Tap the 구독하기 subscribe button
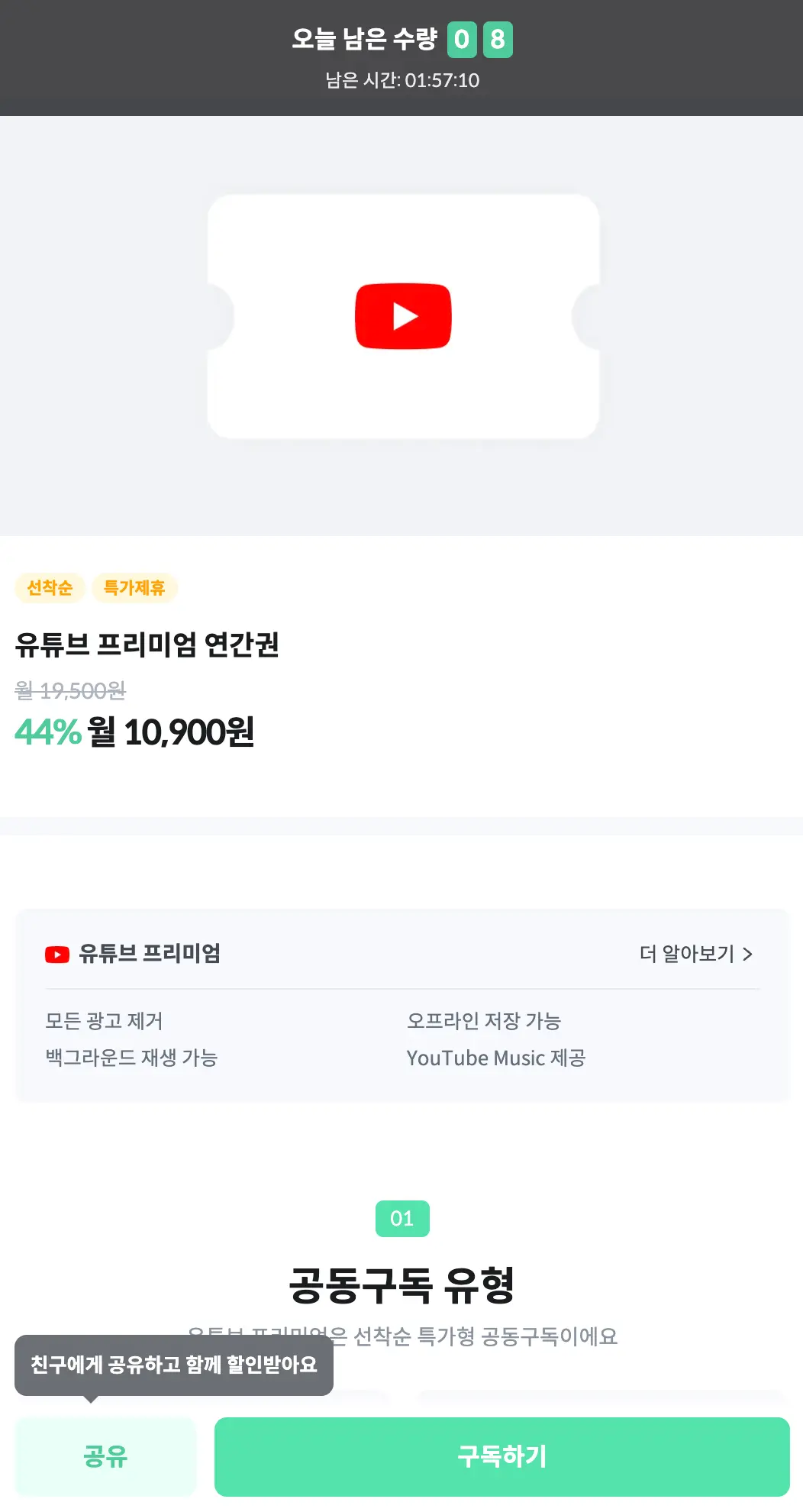The image size is (803, 1512). (x=501, y=1456)
